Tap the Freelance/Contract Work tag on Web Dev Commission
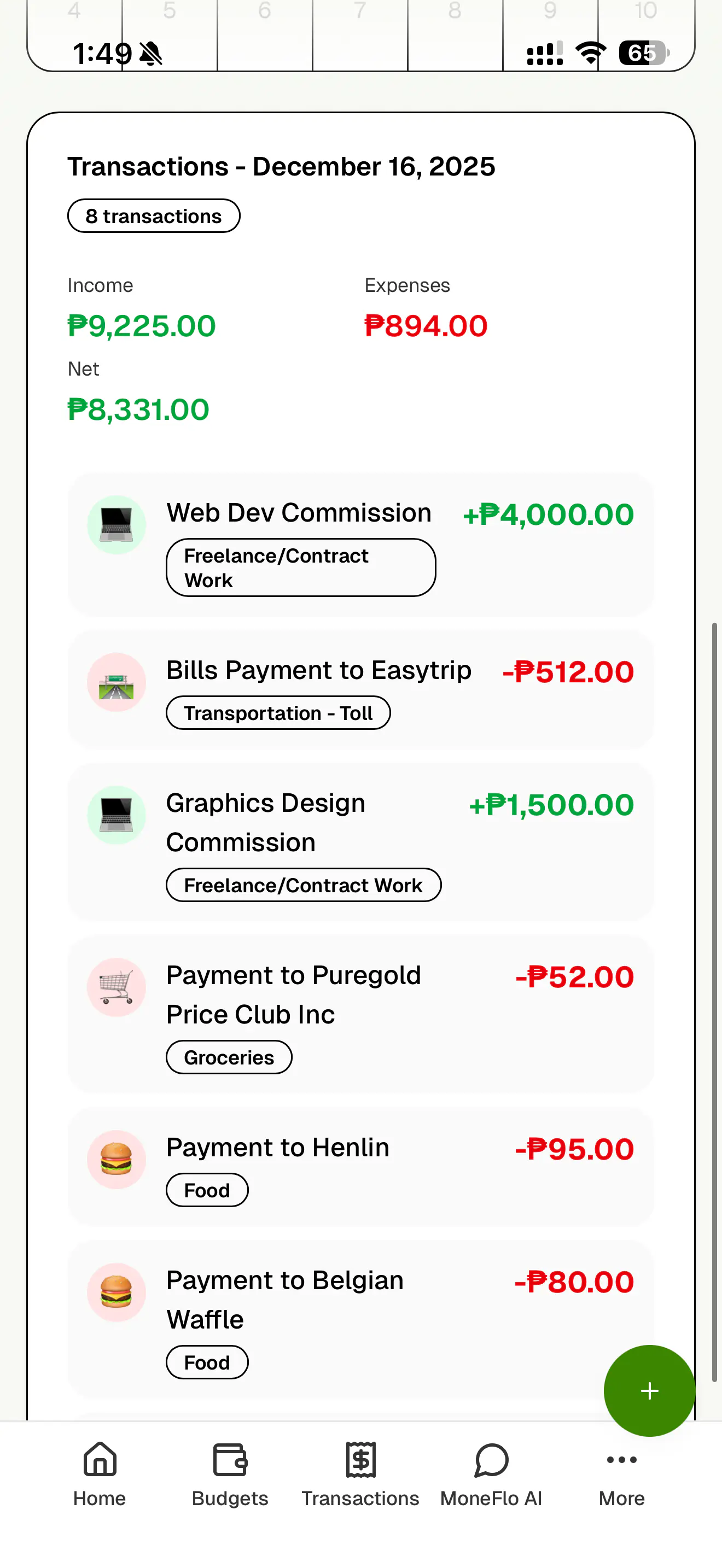 pyautogui.click(x=300, y=567)
